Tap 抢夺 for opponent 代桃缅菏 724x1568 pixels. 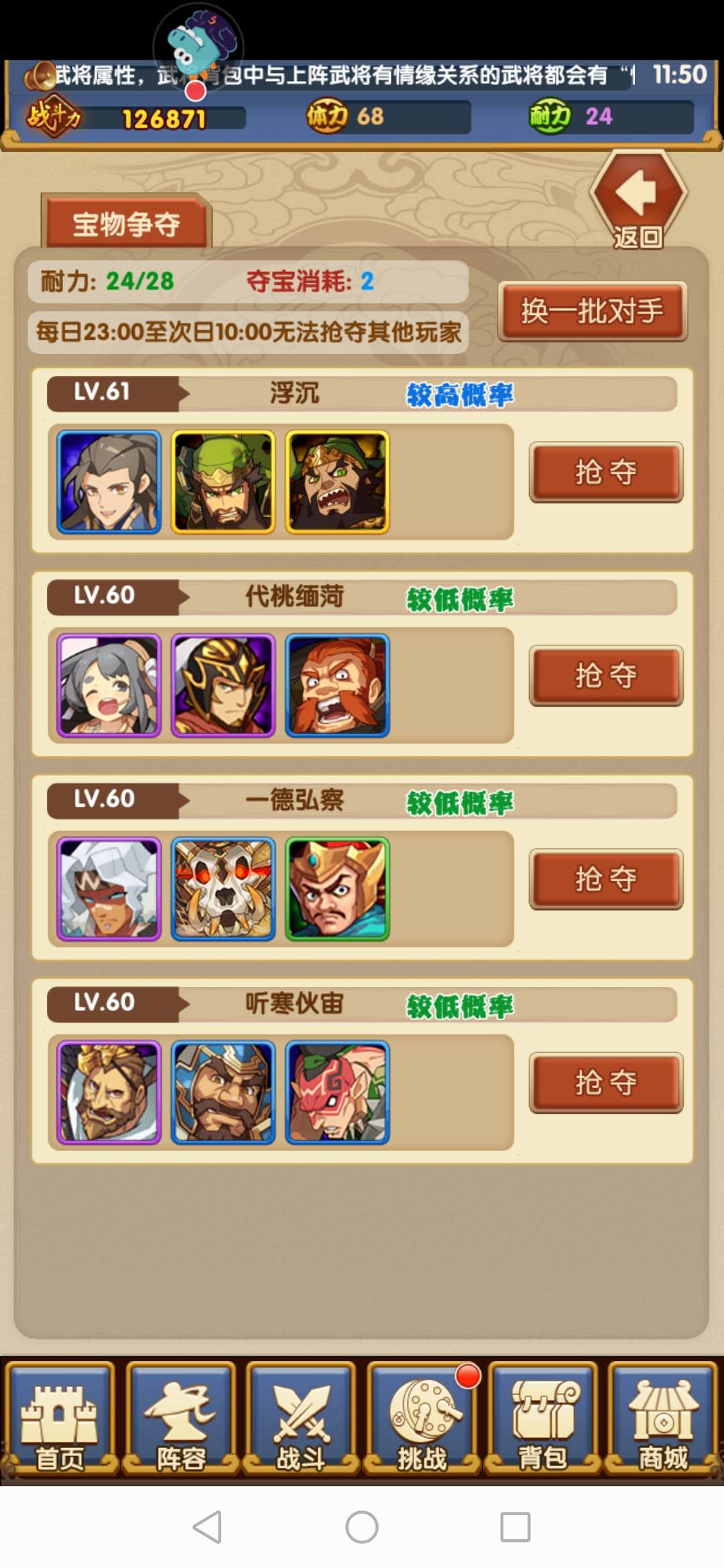605,675
